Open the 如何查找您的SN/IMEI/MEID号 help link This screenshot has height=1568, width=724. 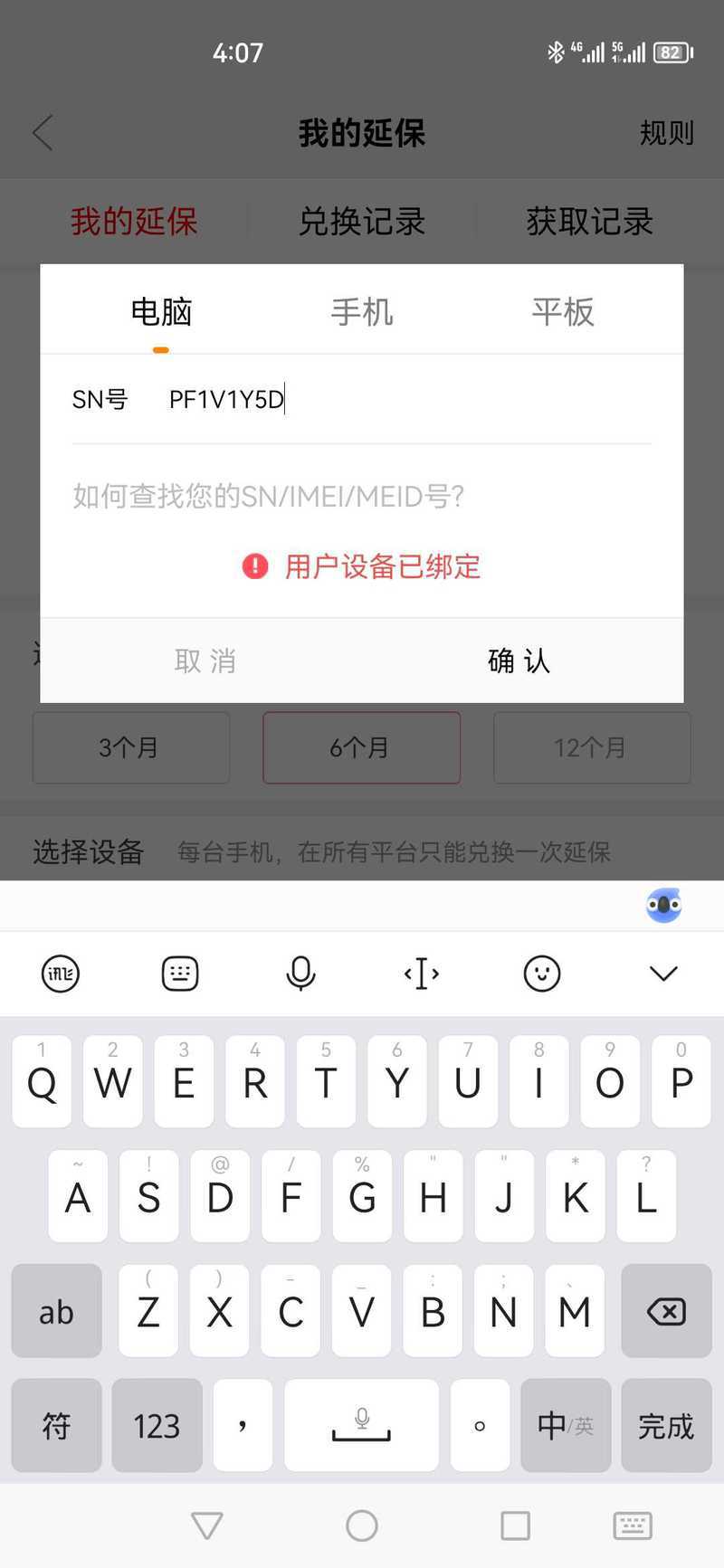[x=269, y=496]
